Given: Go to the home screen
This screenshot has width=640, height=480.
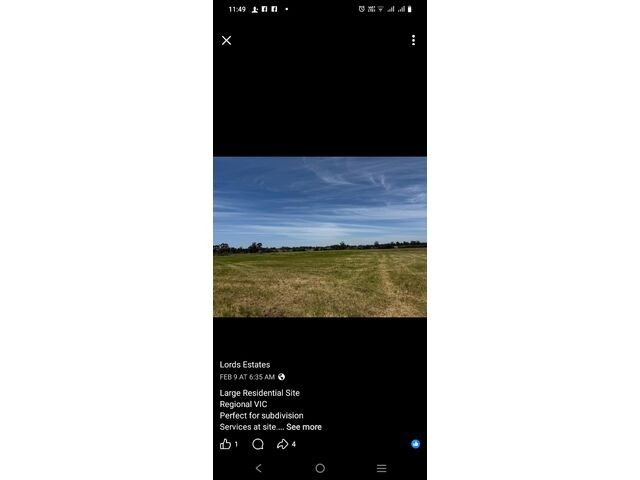Looking at the screenshot, I should point(320,468).
